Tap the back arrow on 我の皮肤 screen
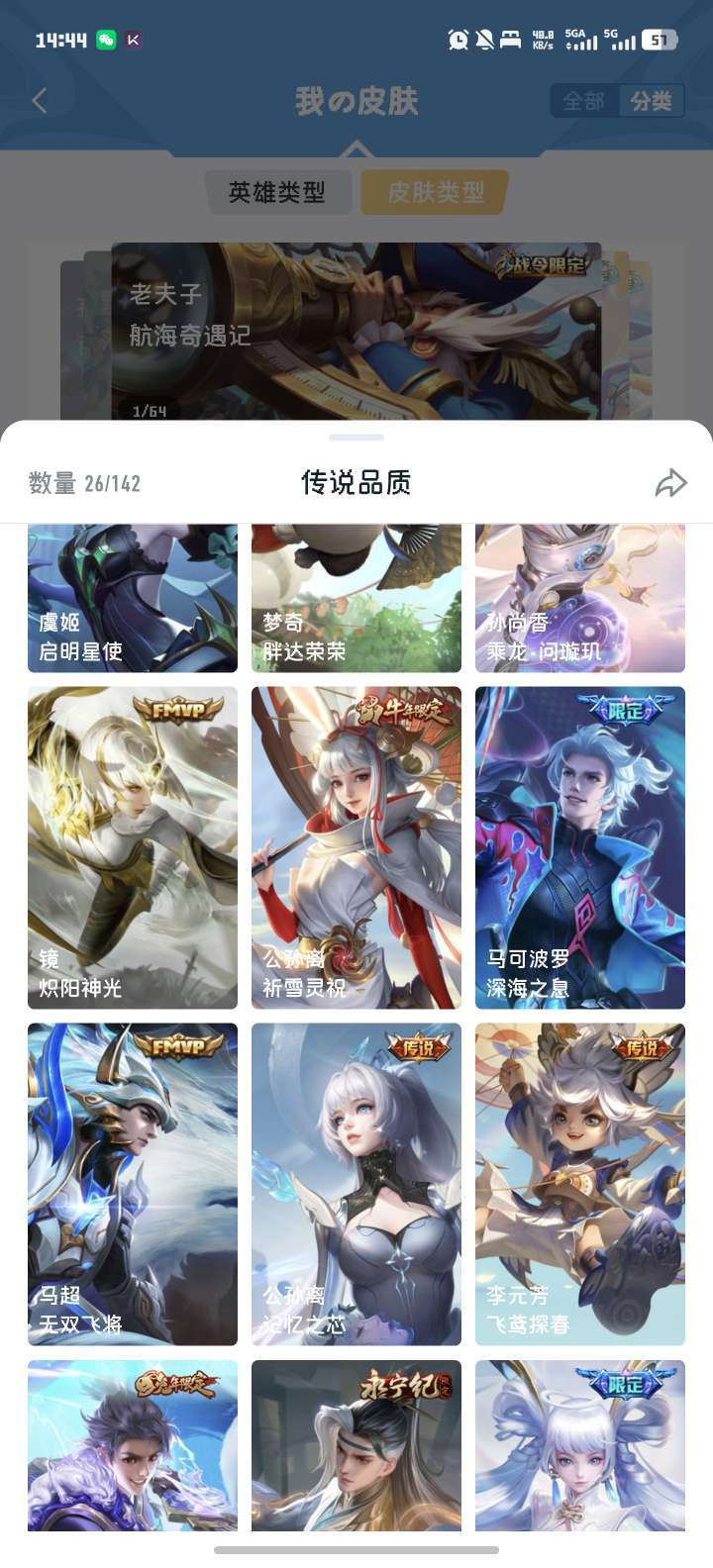 [x=40, y=101]
